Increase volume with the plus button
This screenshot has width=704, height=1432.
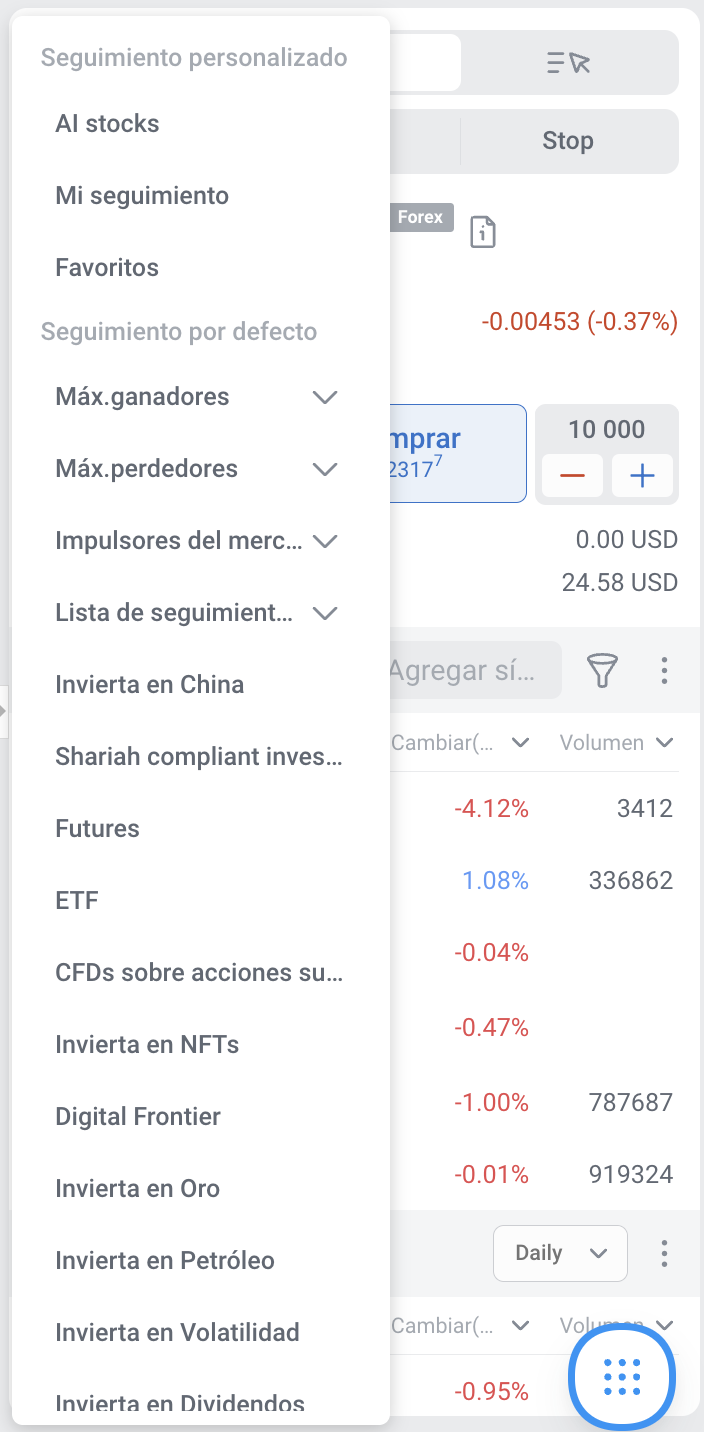pyautogui.click(x=642, y=476)
